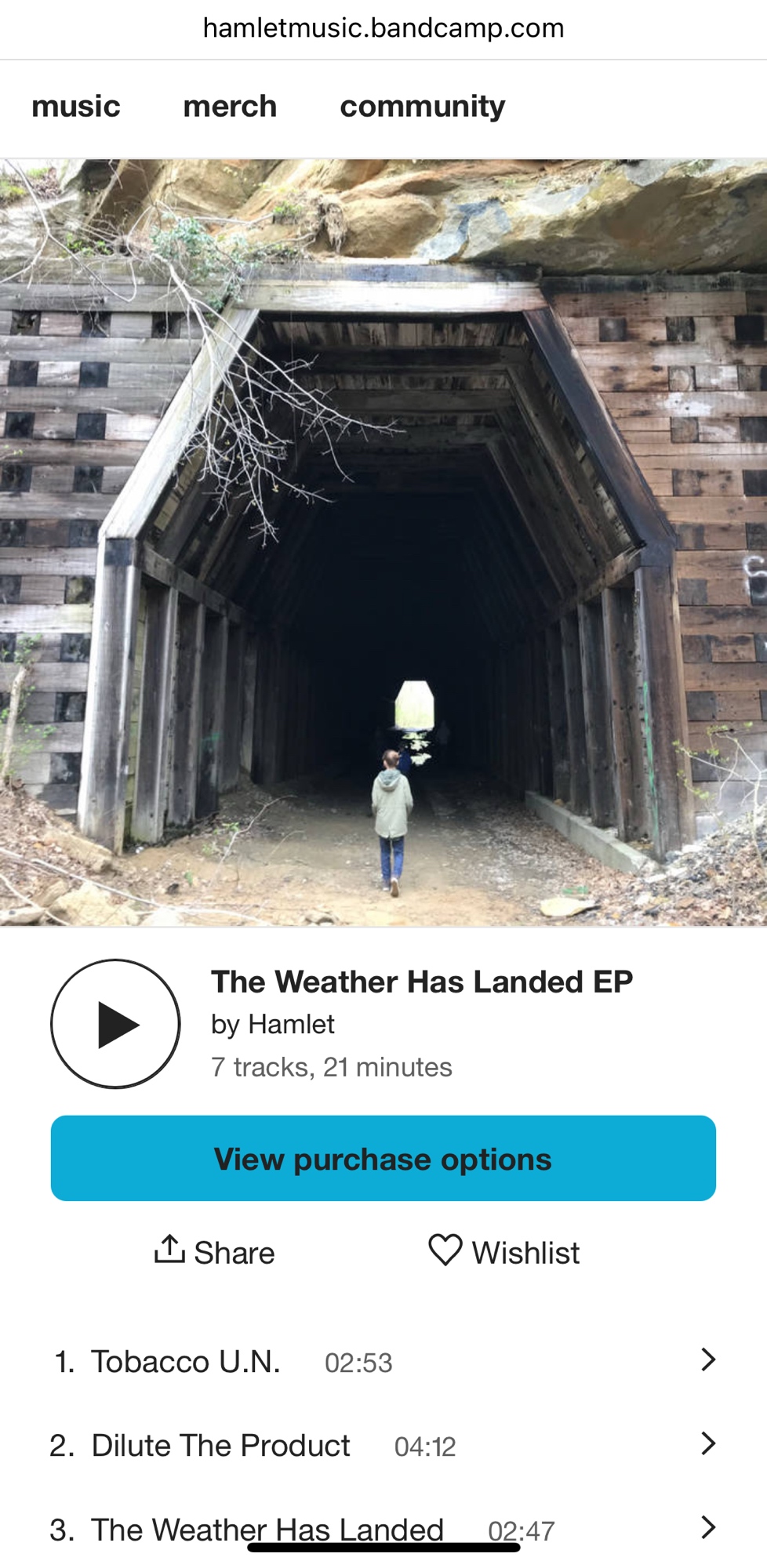
Task: Share this EP
Action: 215,1252
